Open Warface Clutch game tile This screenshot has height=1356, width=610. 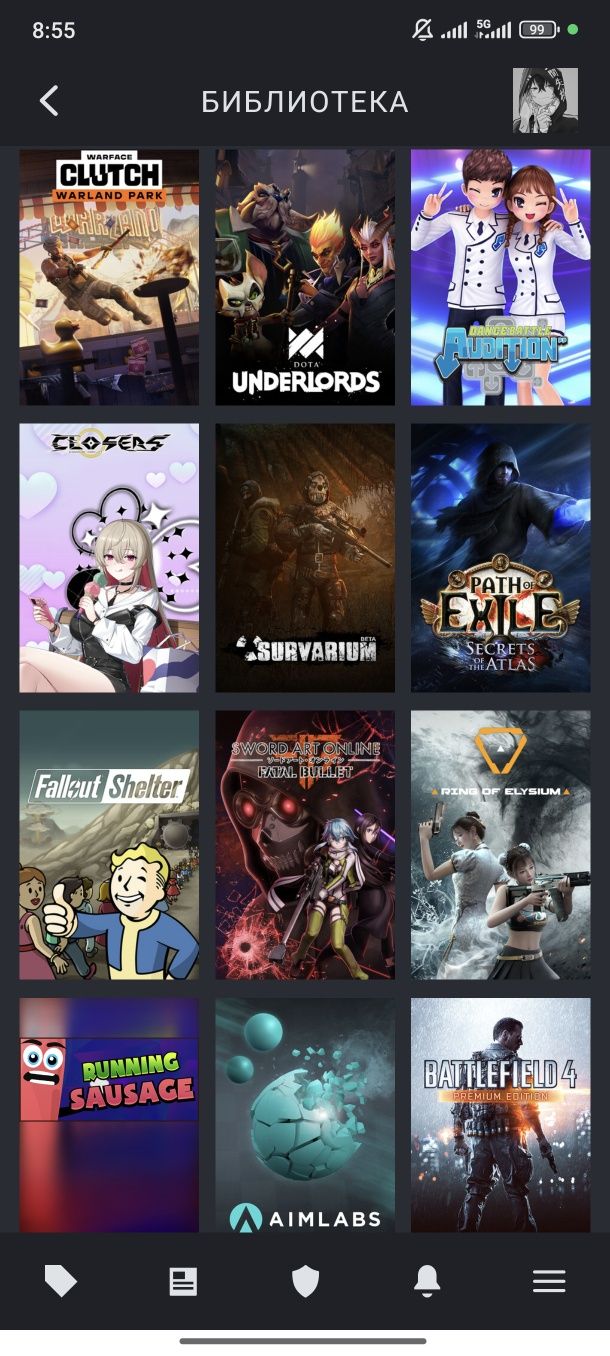109,277
